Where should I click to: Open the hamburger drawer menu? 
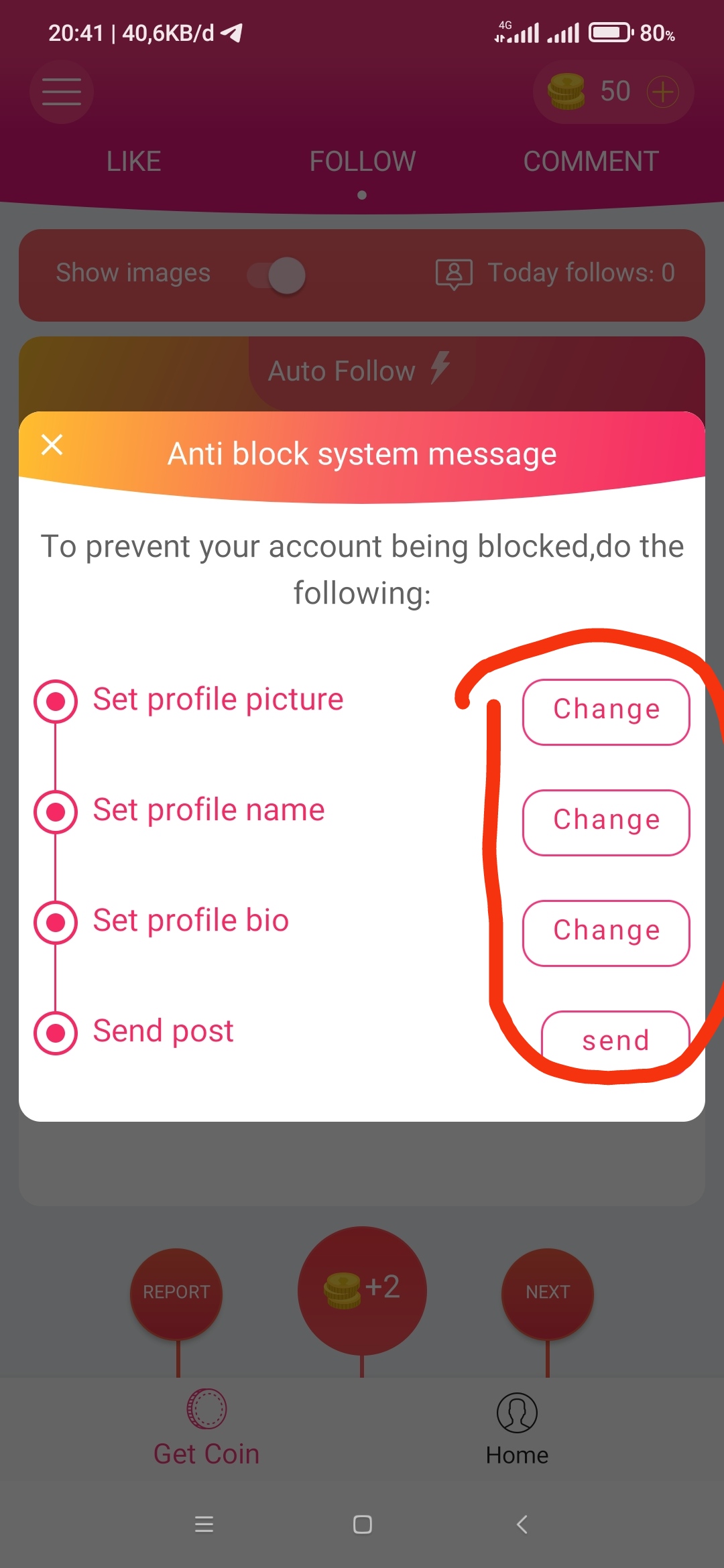coord(61,92)
